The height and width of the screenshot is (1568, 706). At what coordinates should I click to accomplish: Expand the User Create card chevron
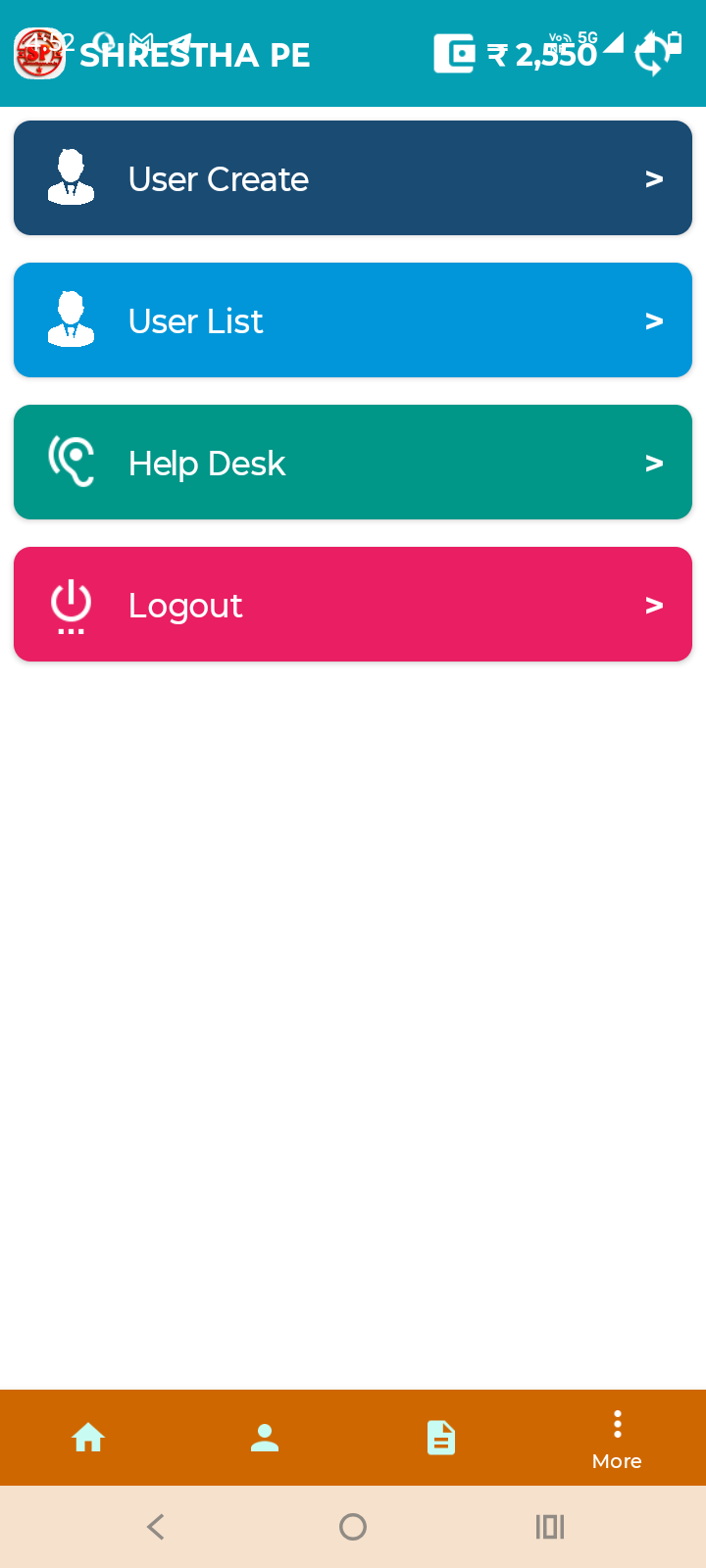(654, 179)
